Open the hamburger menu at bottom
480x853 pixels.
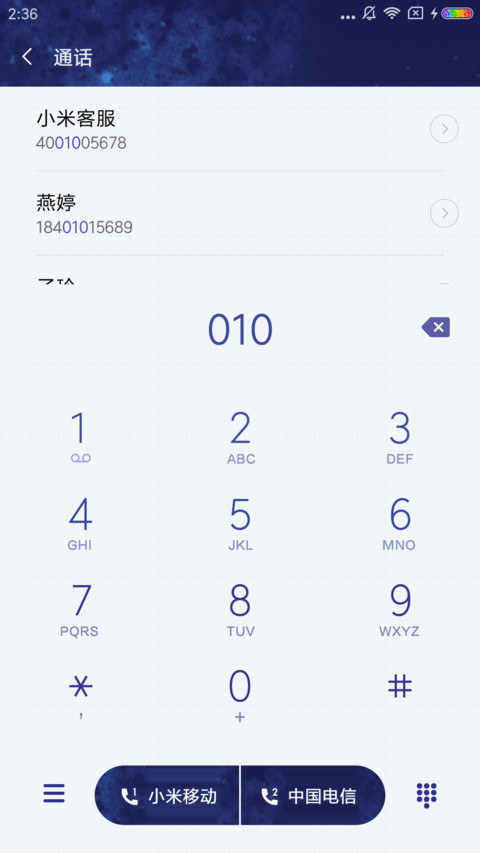(54, 794)
